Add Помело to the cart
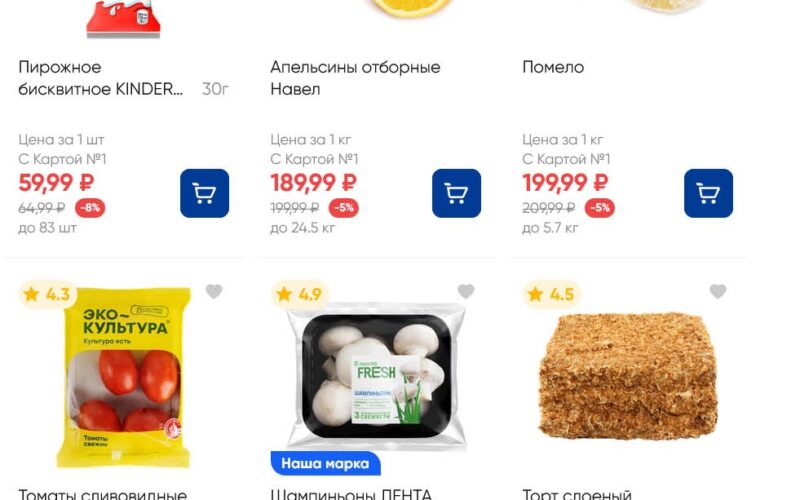800x500 pixels. click(x=708, y=194)
